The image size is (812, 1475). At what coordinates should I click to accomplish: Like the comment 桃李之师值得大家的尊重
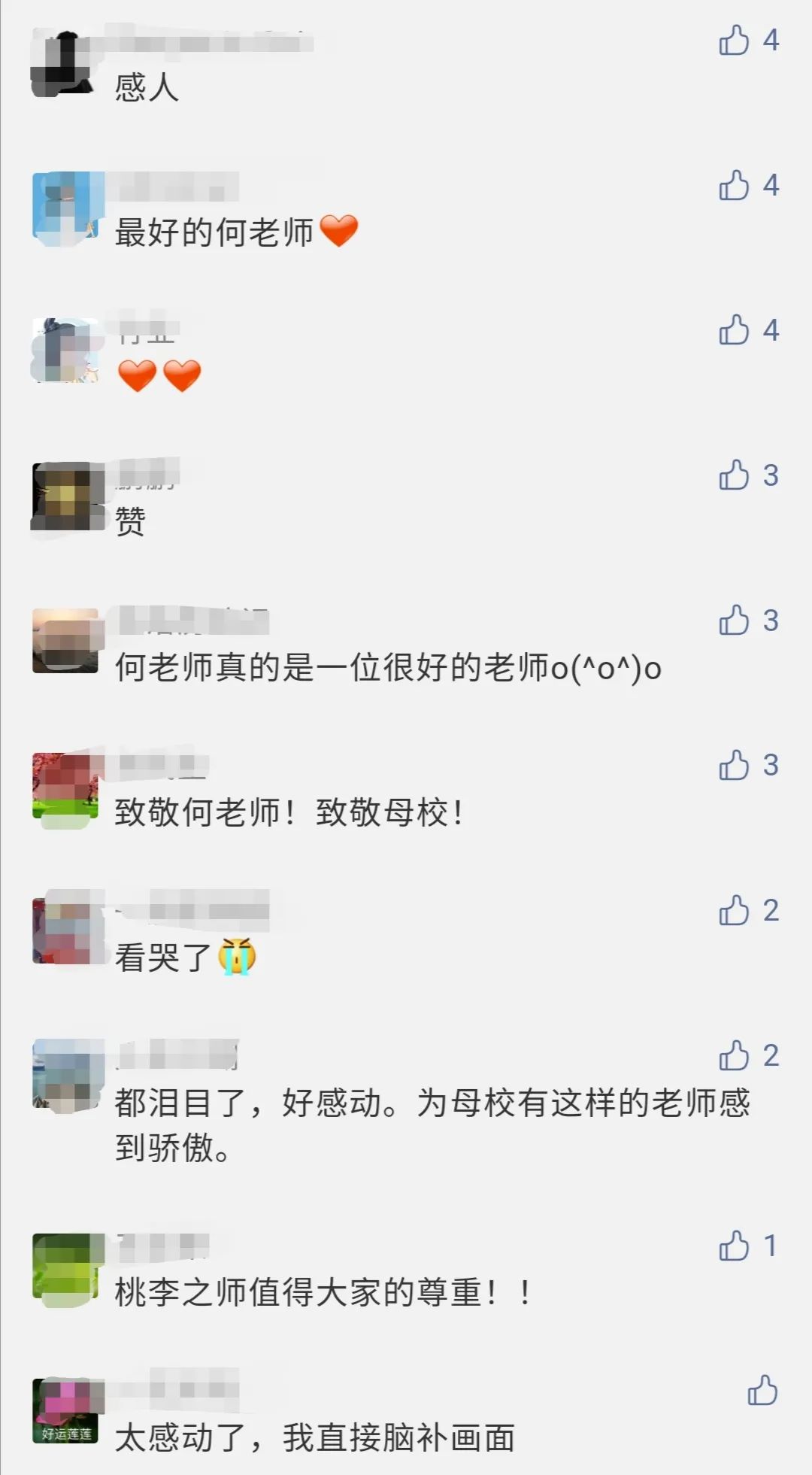click(734, 1246)
